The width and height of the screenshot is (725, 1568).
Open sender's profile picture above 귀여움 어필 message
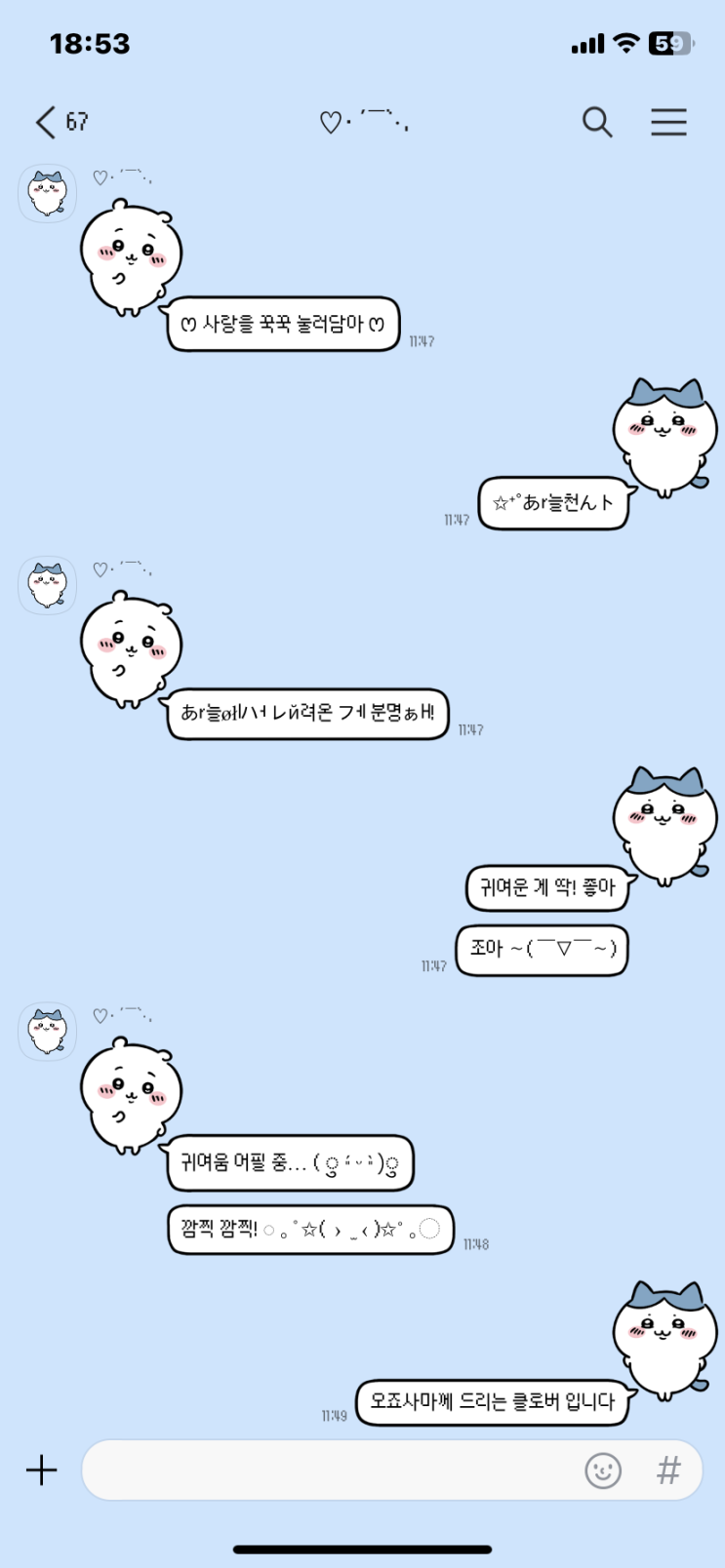point(47,1032)
